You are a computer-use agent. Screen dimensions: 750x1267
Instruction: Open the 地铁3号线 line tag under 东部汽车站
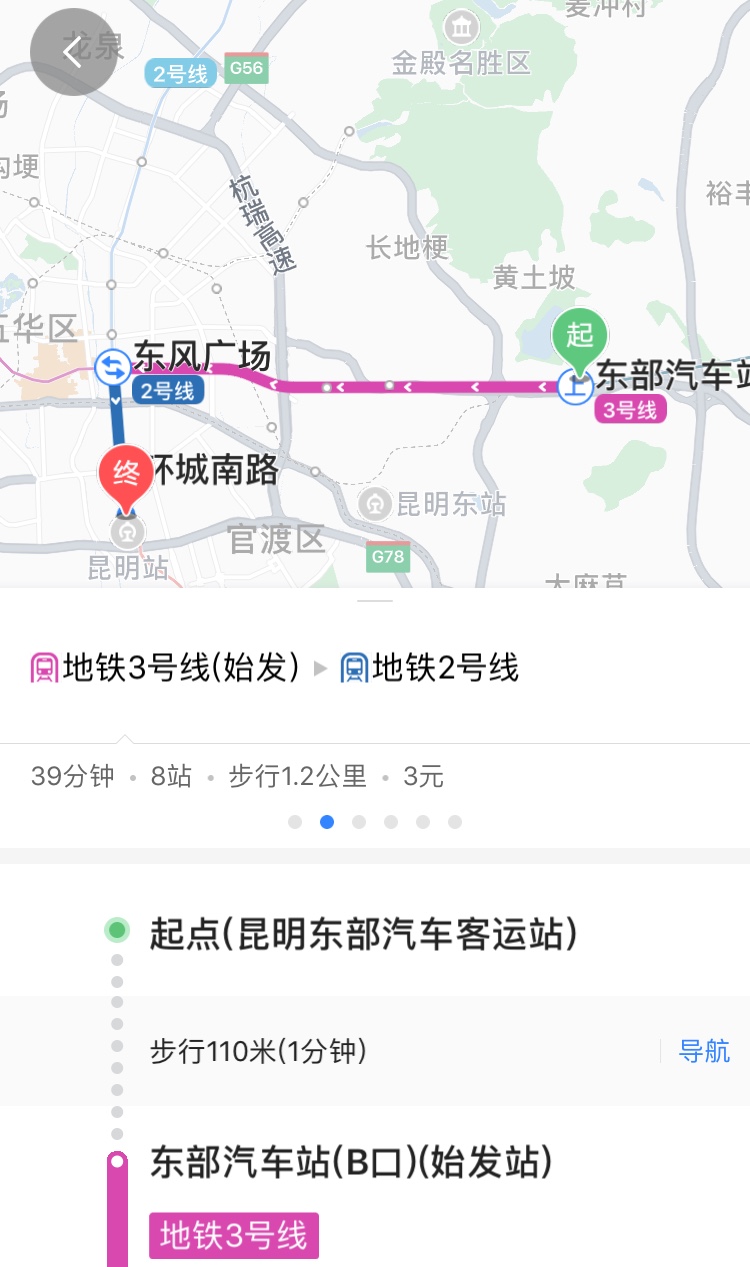tap(234, 1236)
